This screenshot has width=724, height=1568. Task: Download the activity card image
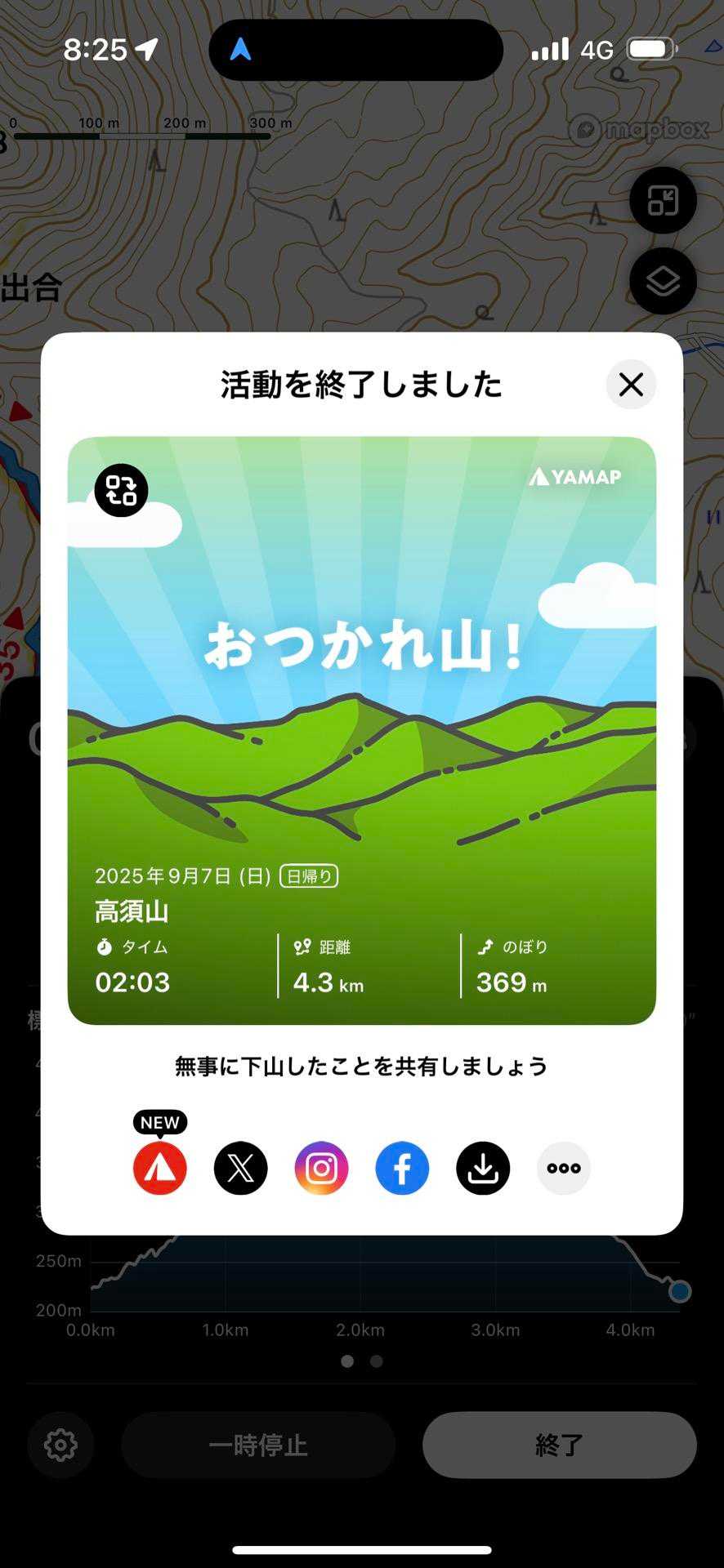pyautogui.click(x=483, y=1168)
